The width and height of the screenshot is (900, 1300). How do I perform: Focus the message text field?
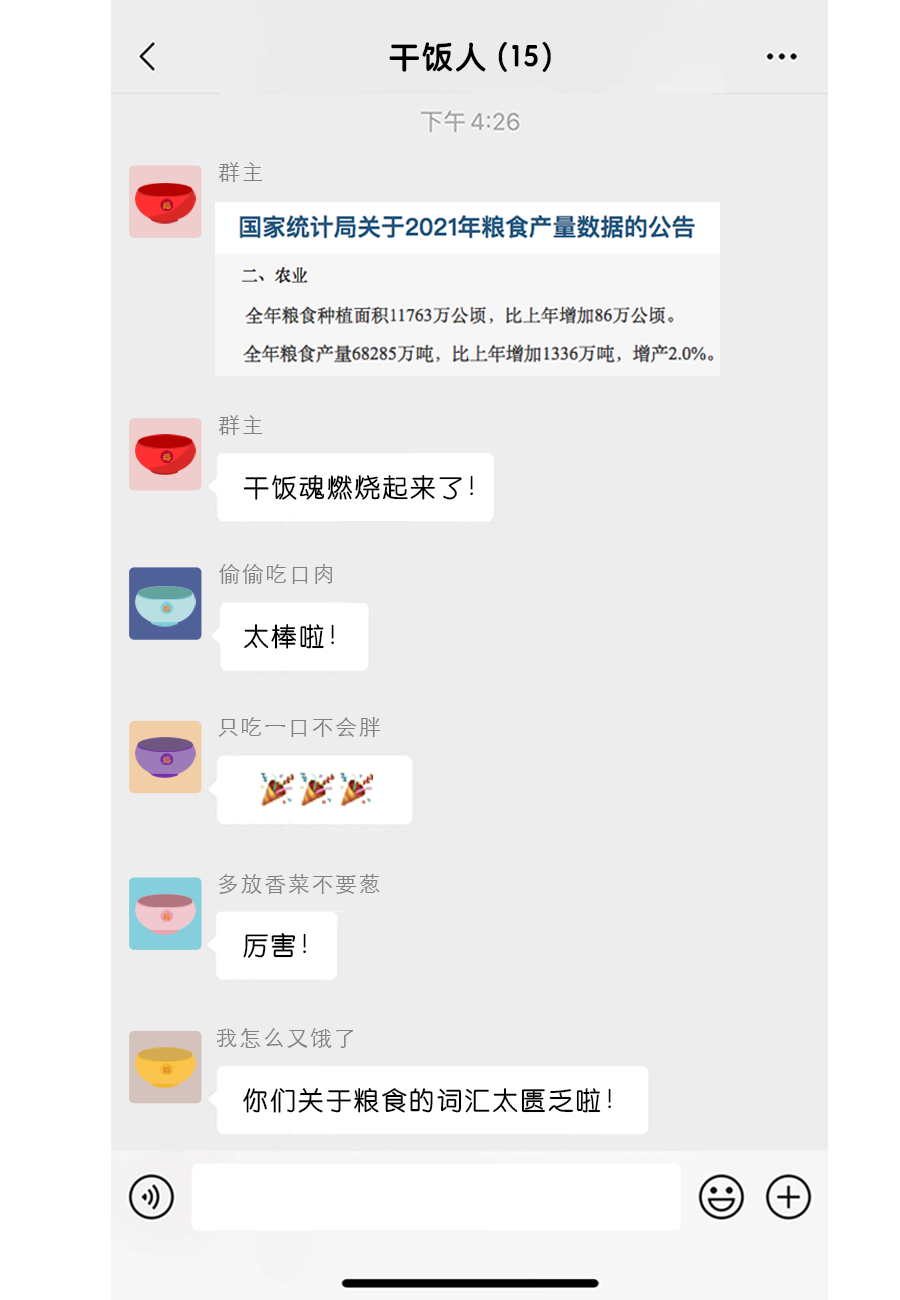436,1196
